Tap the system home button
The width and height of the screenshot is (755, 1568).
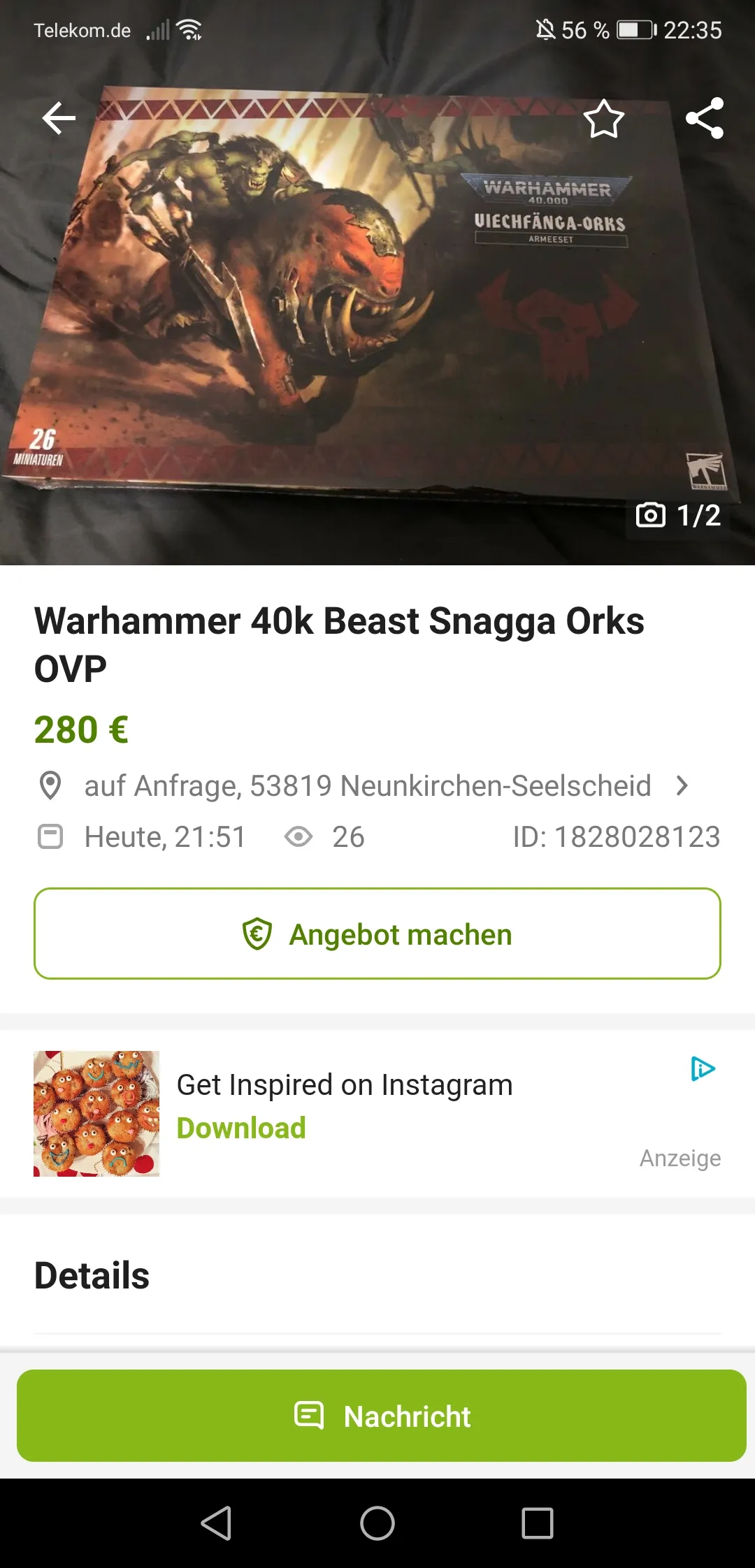[377, 1523]
